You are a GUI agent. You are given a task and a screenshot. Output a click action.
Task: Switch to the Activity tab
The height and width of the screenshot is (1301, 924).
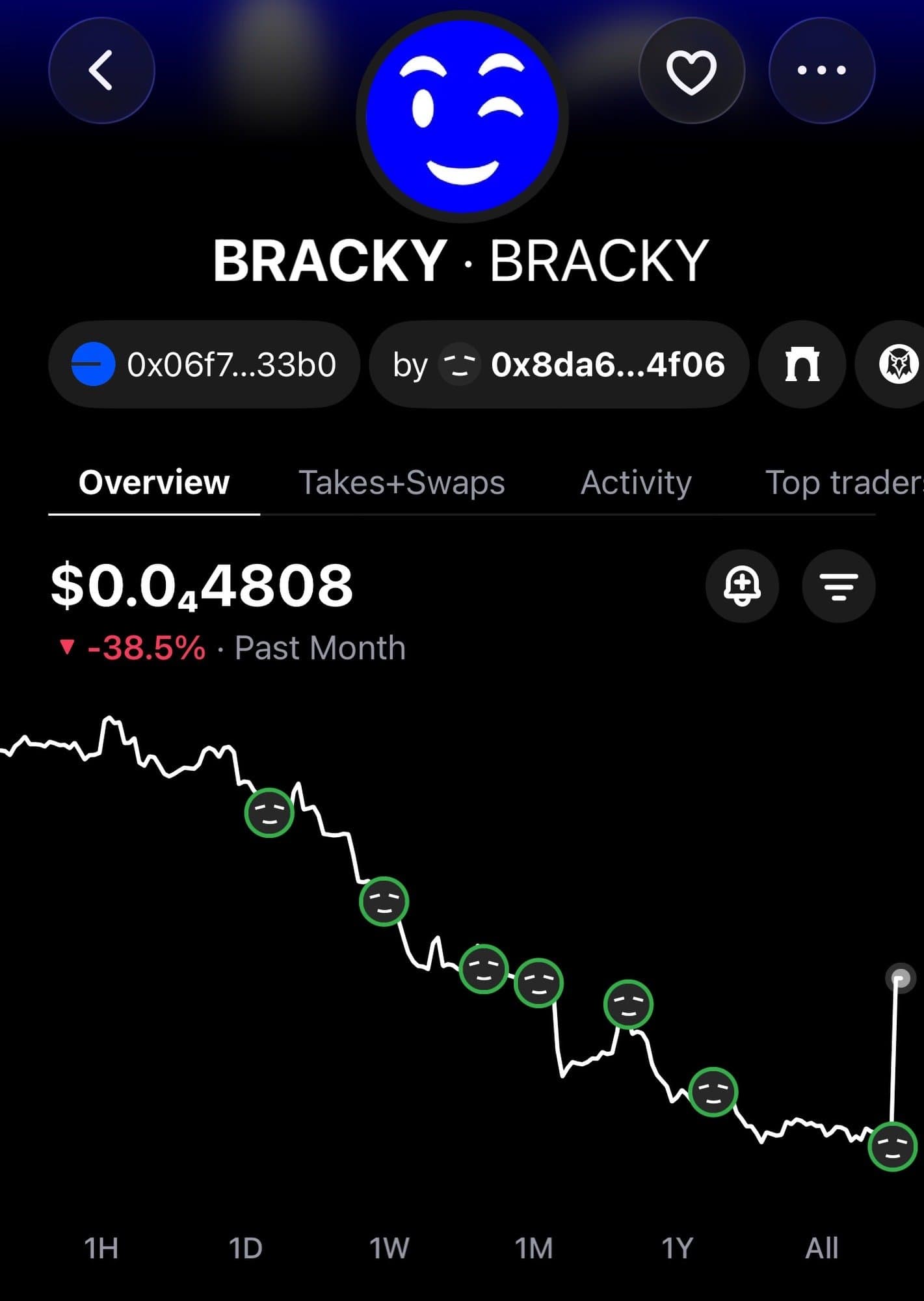(x=635, y=483)
